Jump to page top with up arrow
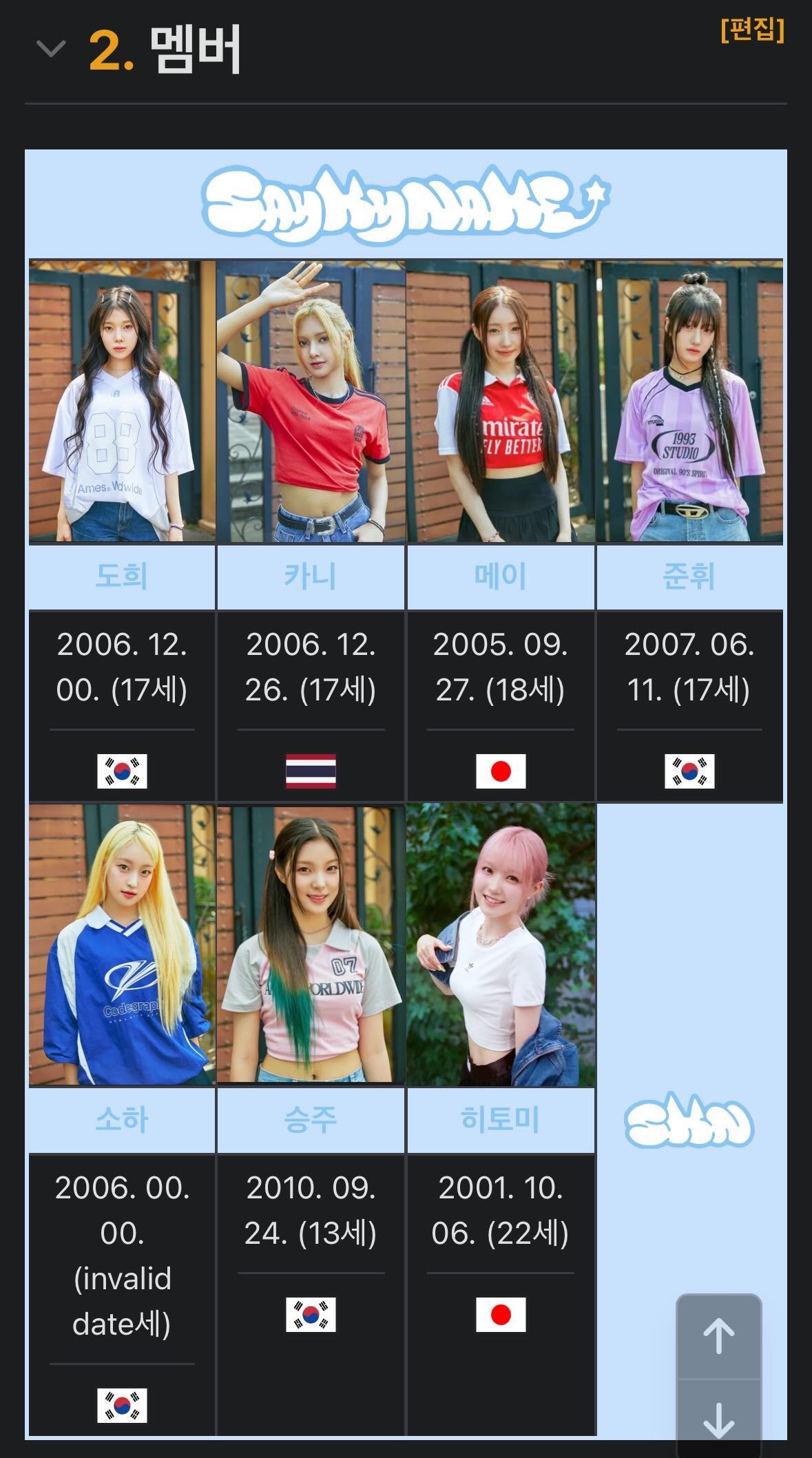 (x=718, y=1336)
